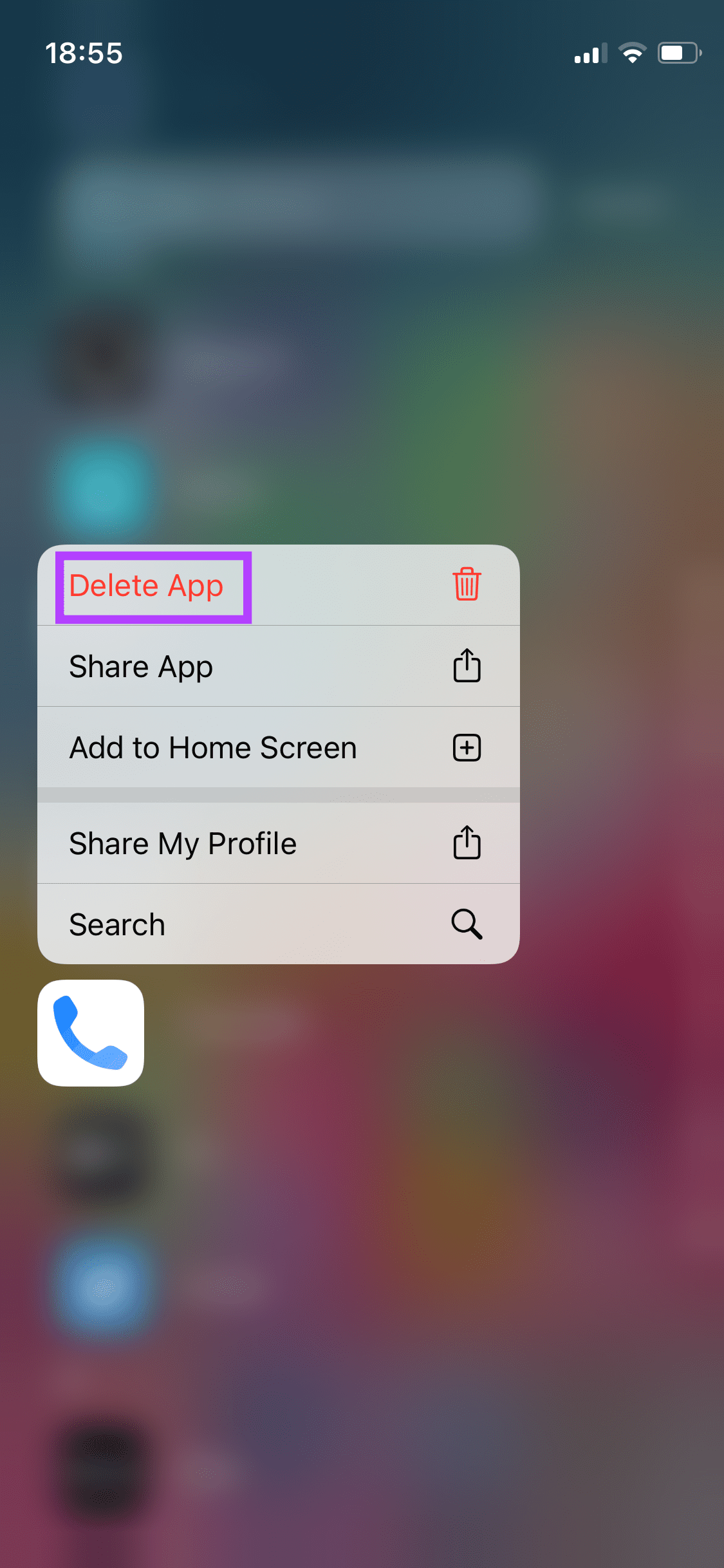This screenshot has width=724, height=1568.
Task: Select Share My Profile
Action: pos(277,843)
